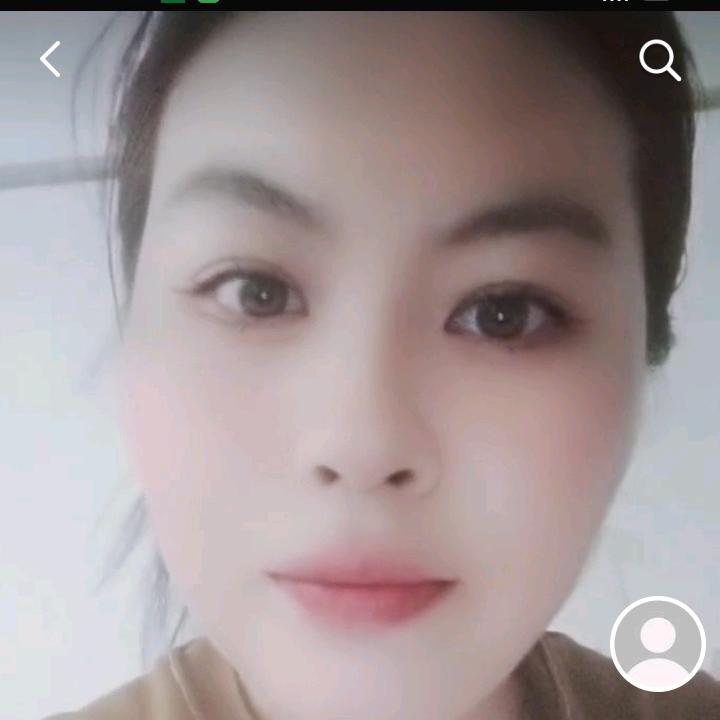Open search with the magnifier icon
Viewport: 720px width, 720px height.
660,60
